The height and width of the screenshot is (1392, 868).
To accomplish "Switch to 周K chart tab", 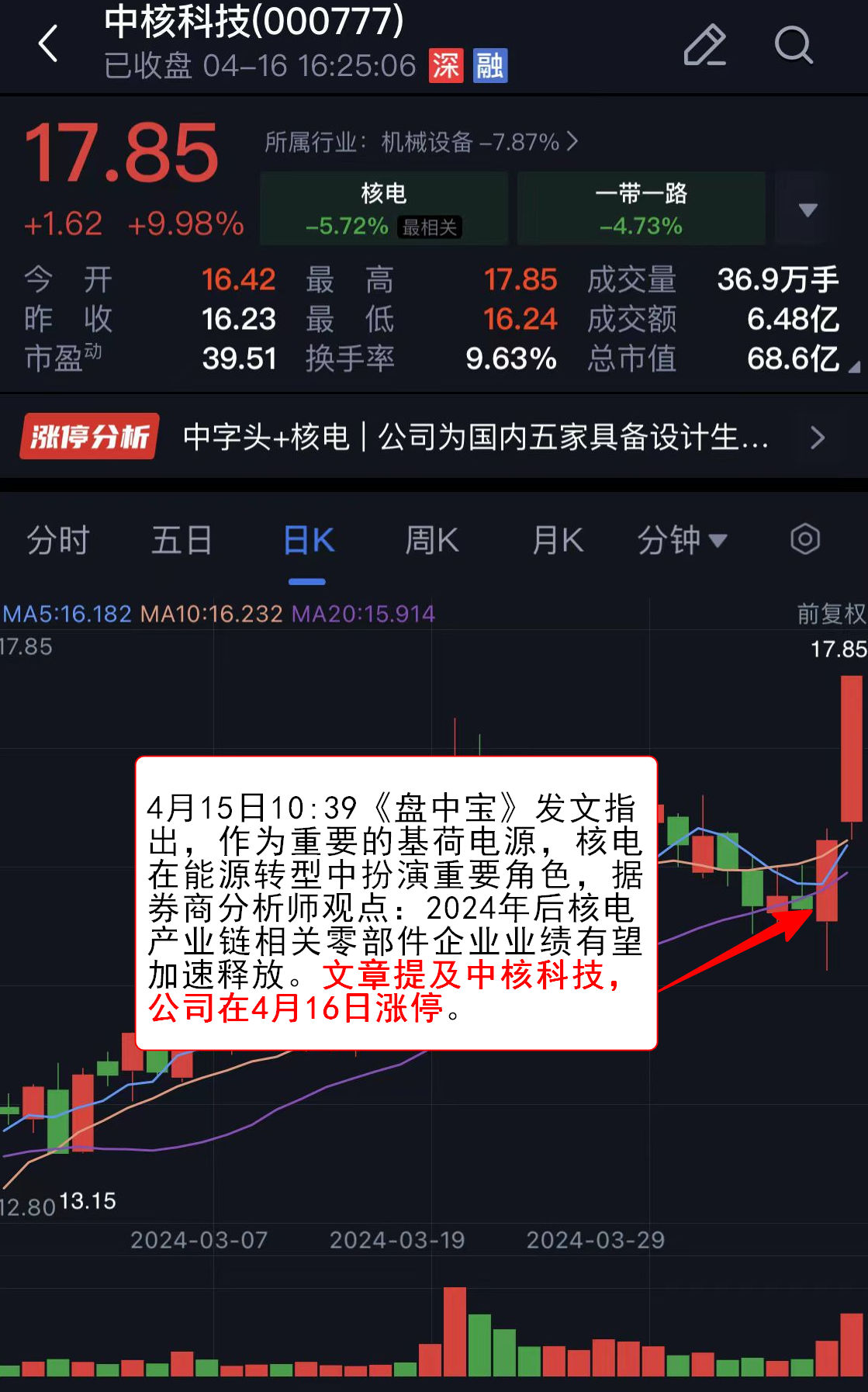I will (432, 541).
